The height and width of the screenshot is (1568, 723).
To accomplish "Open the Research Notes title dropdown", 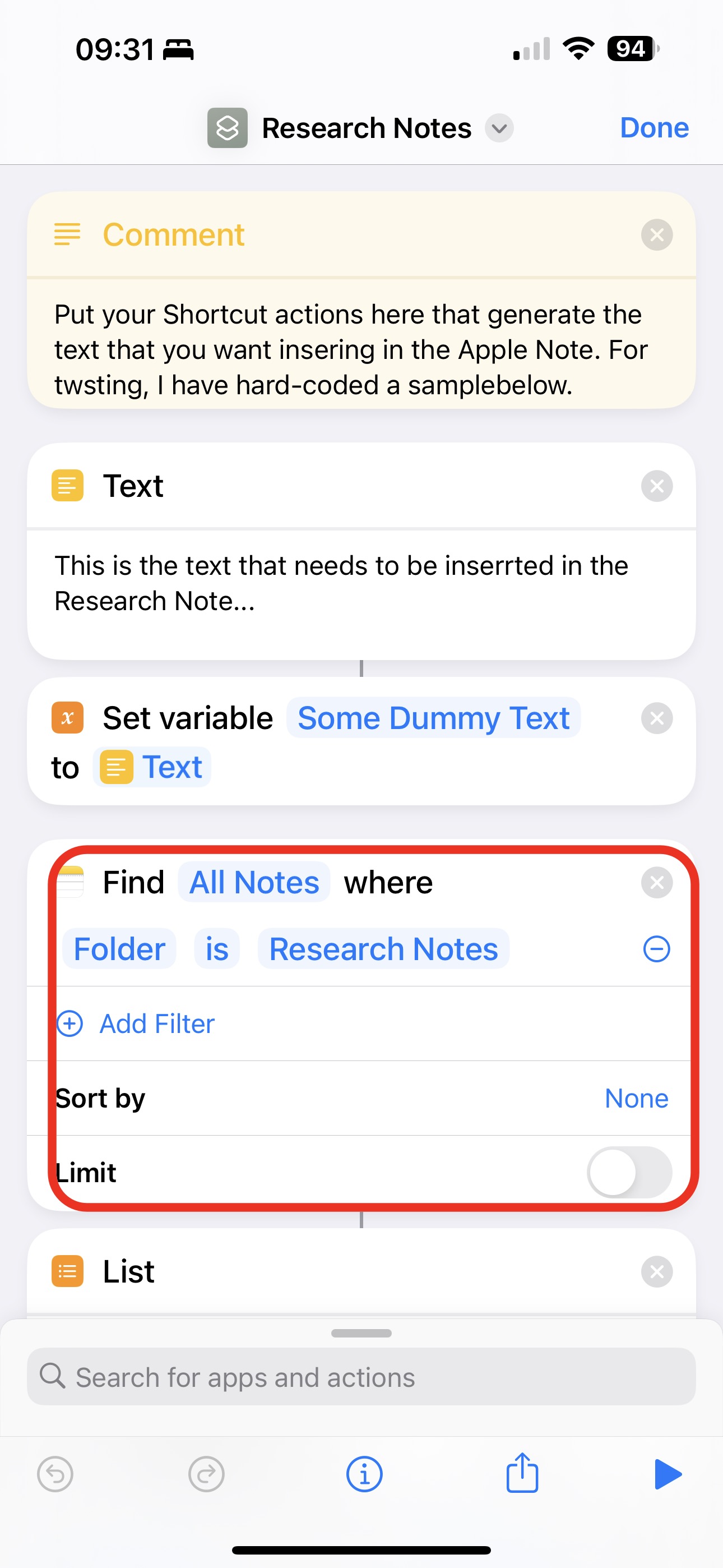I will (499, 128).
